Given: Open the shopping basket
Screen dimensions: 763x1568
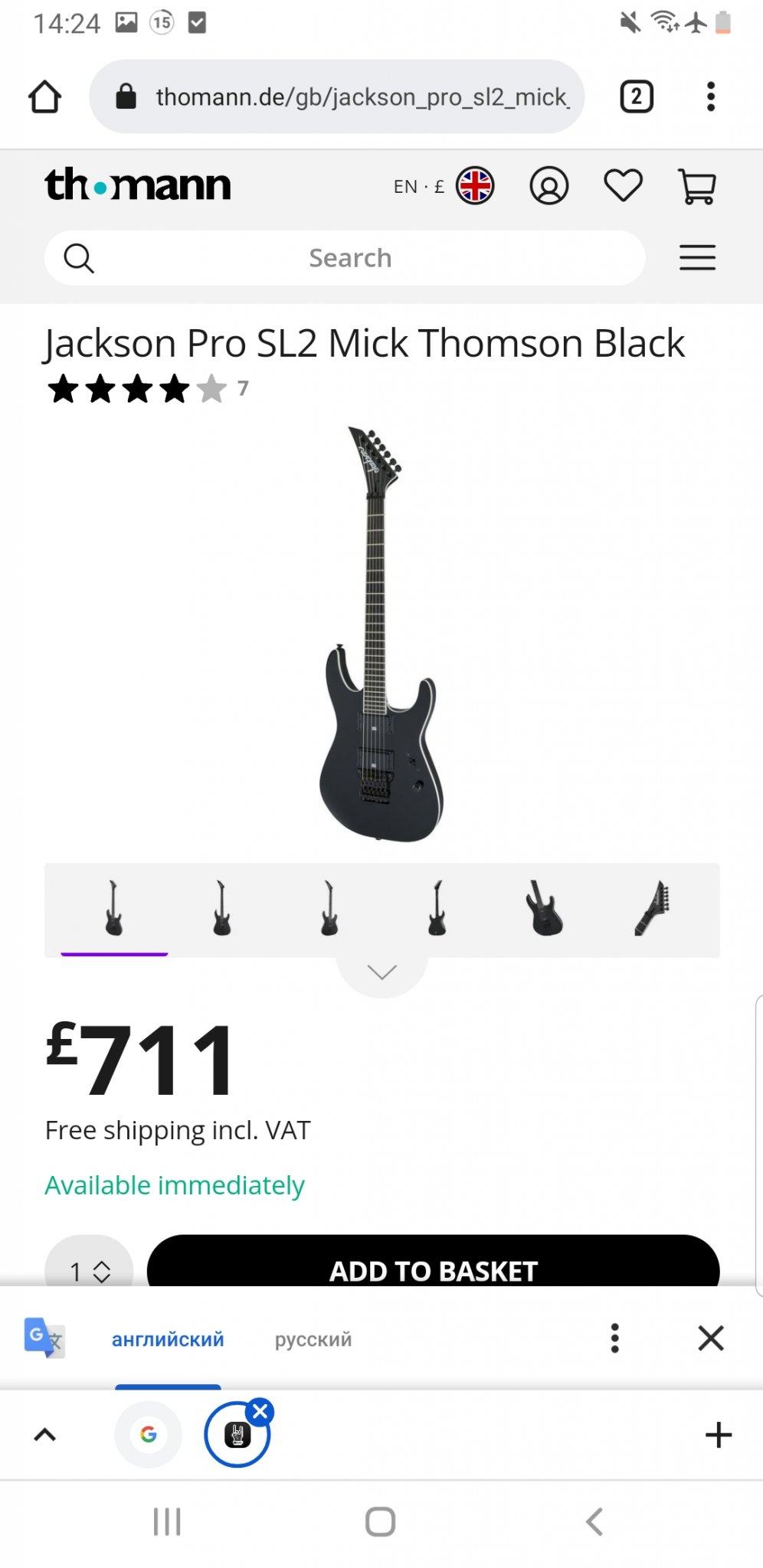Looking at the screenshot, I should point(697,186).
